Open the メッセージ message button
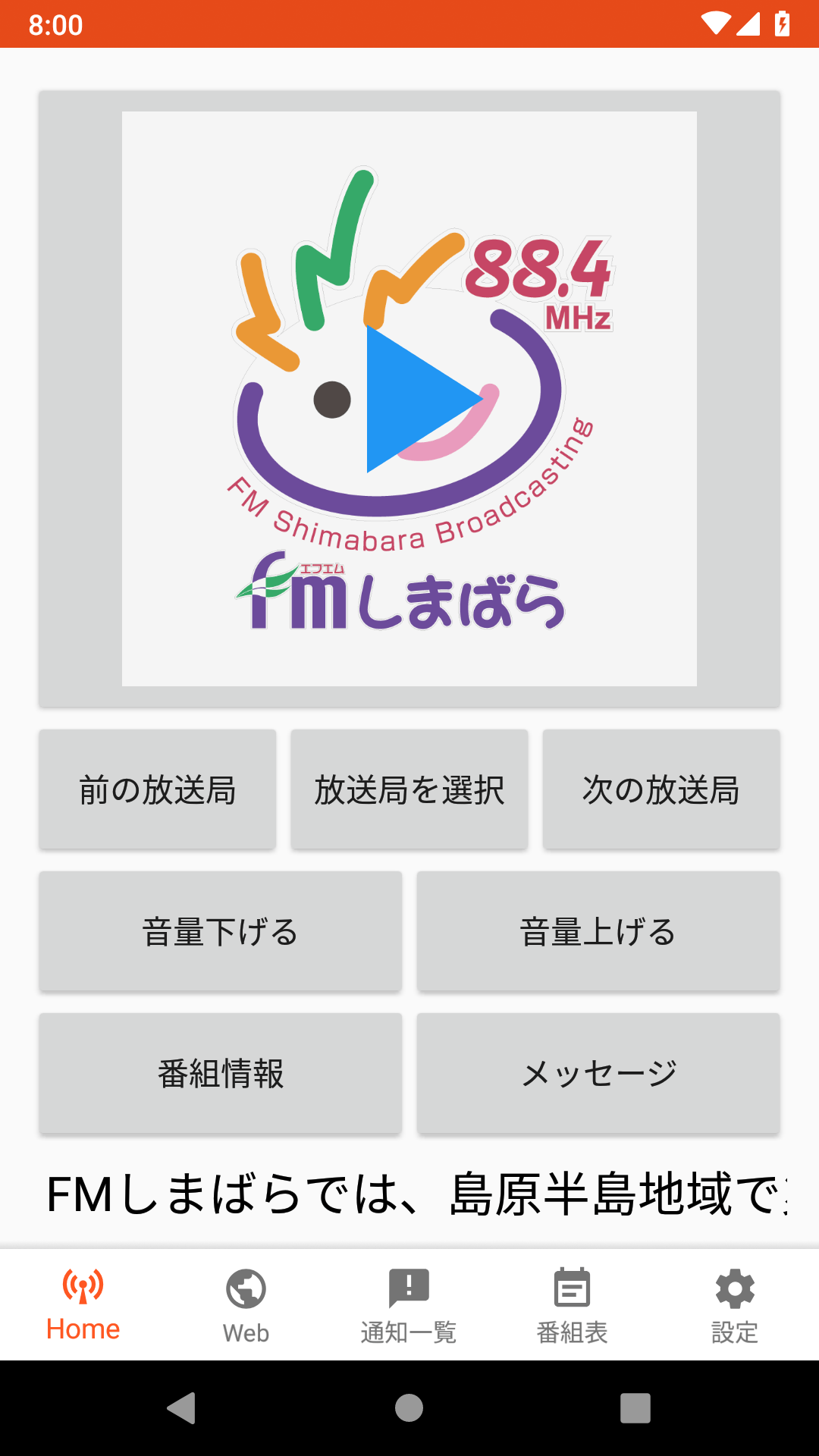819x1456 pixels. [x=598, y=1073]
